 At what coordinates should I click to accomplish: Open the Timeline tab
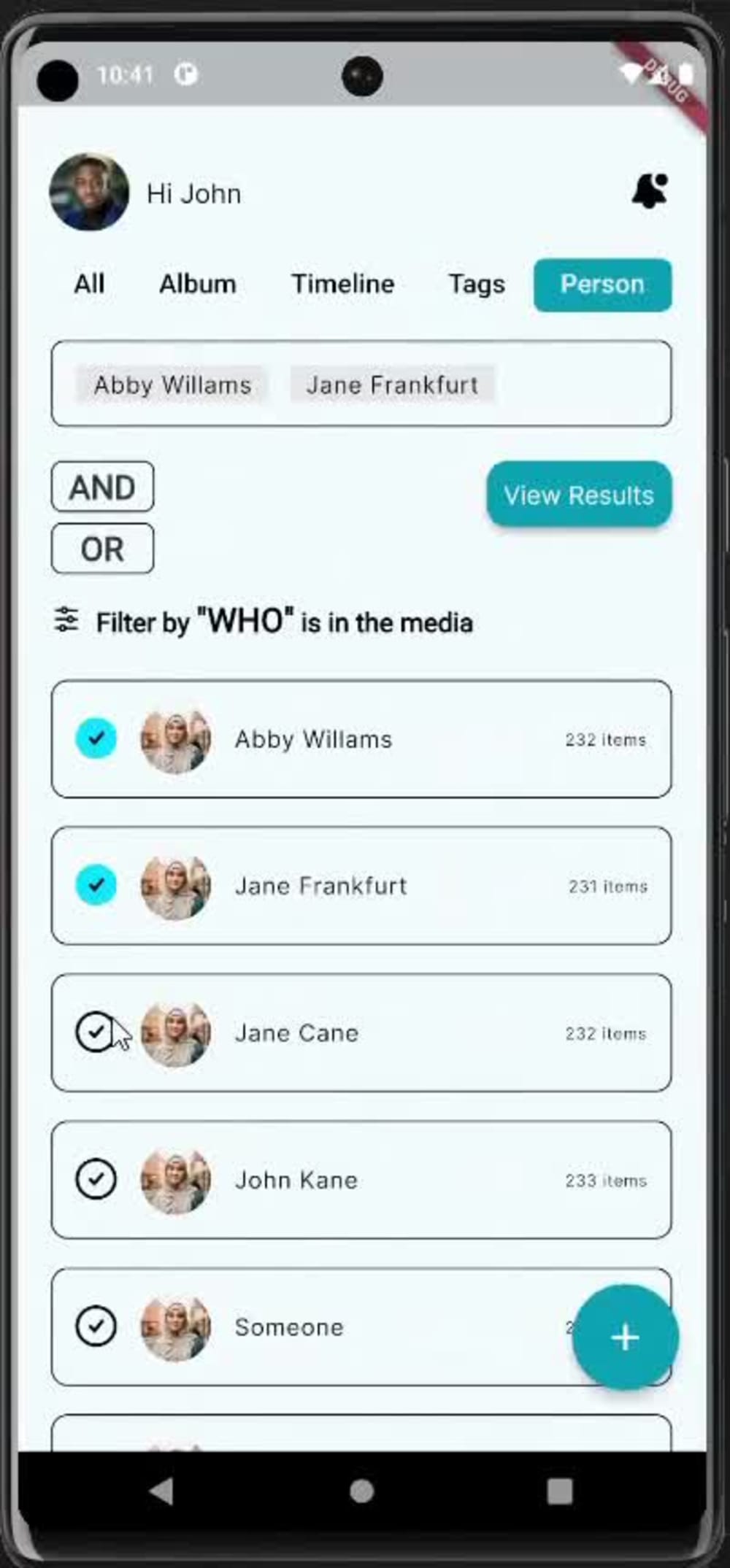click(343, 284)
